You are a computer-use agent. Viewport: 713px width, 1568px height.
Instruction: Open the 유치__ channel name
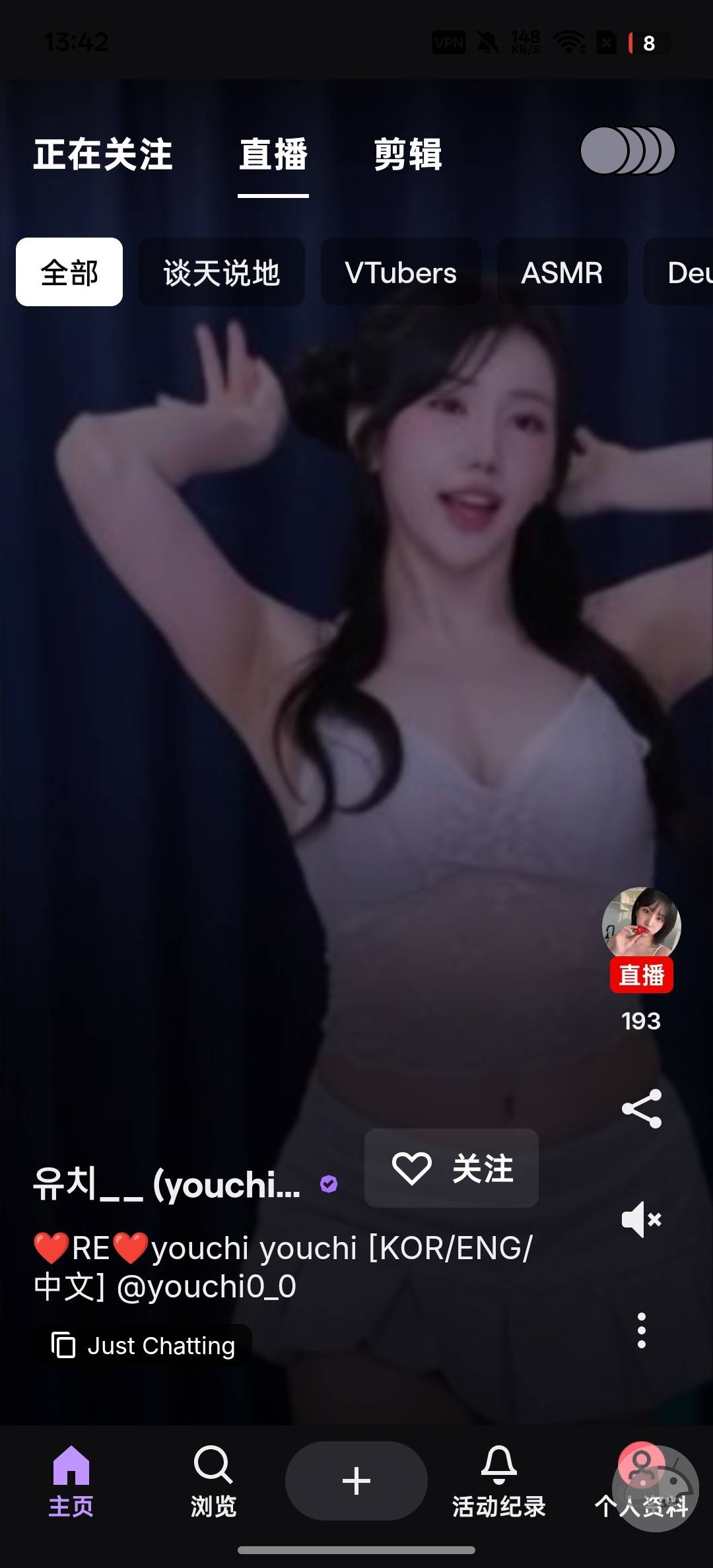167,1185
